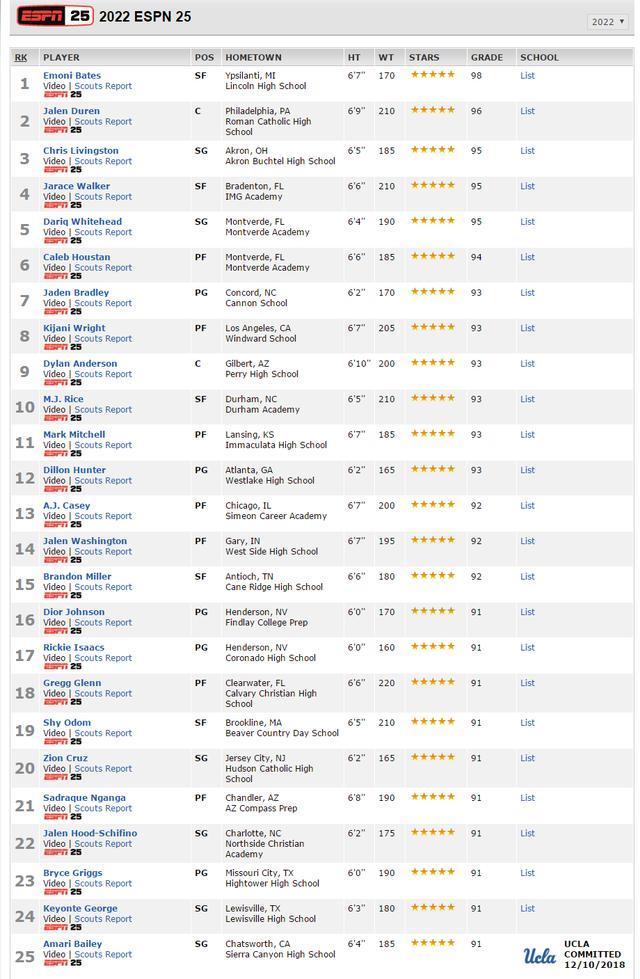Open A.J. Casey player profile
The height and width of the screenshot is (979, 640).
(66, 506)
